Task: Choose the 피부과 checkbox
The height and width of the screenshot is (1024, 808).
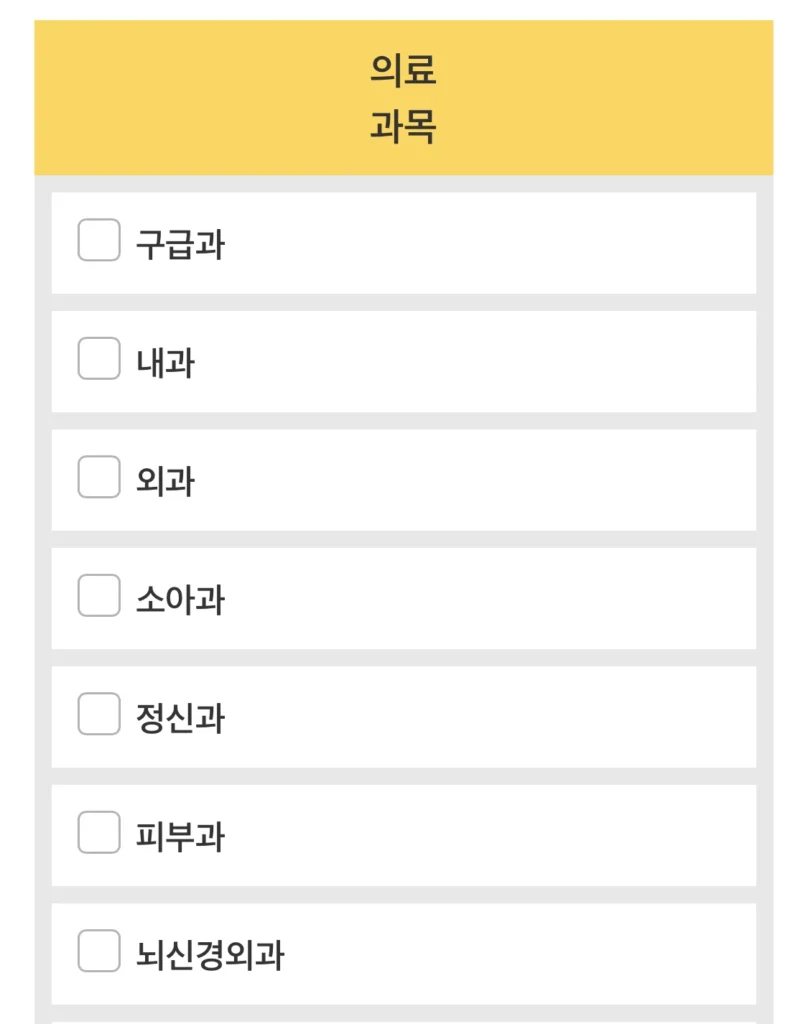Action: pos(99,833)
